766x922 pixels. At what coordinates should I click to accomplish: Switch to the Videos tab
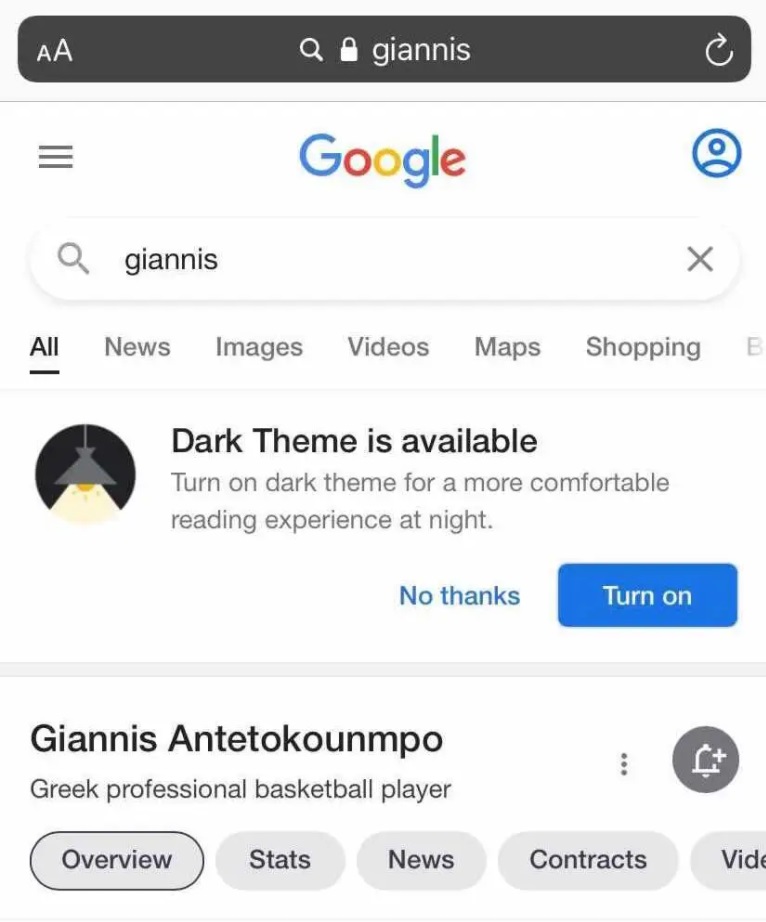click(388, 347)
